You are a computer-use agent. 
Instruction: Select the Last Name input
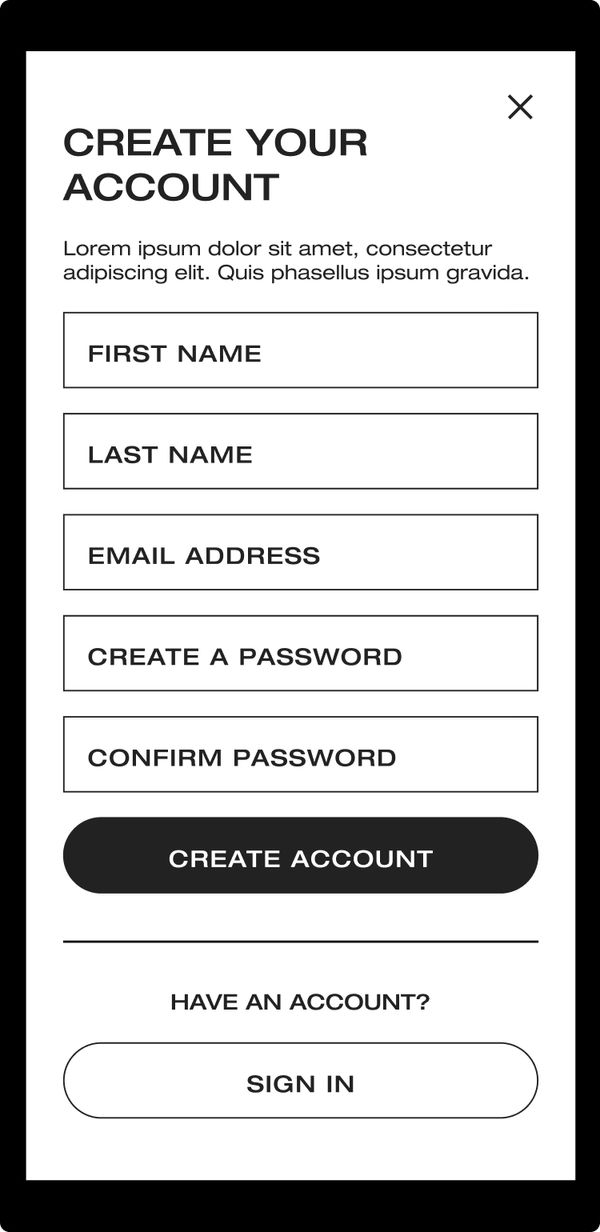pos(300,451)
